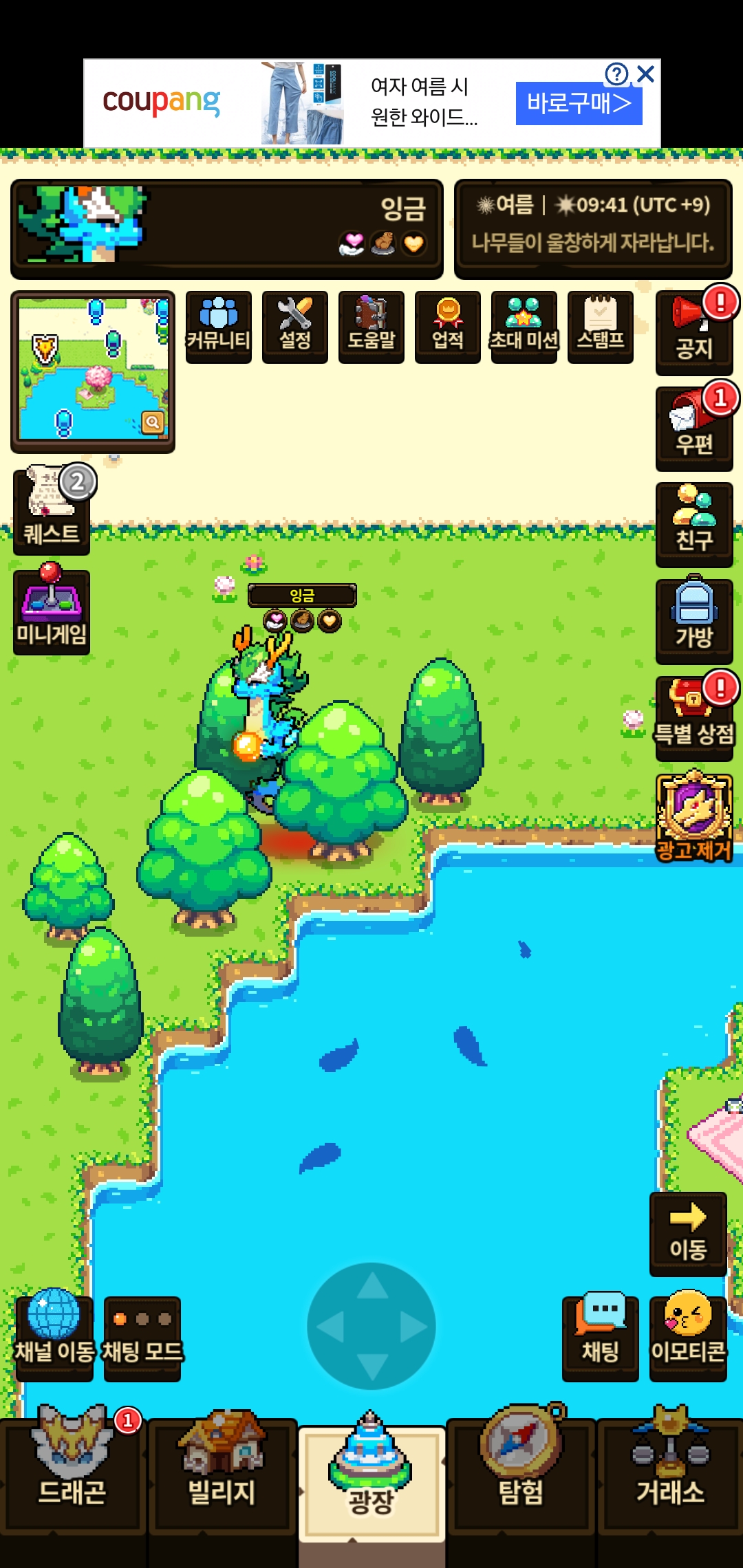This screenshot has height=1568, width=743.
Task: Check the 공지 notices
Action: (694, 333)
